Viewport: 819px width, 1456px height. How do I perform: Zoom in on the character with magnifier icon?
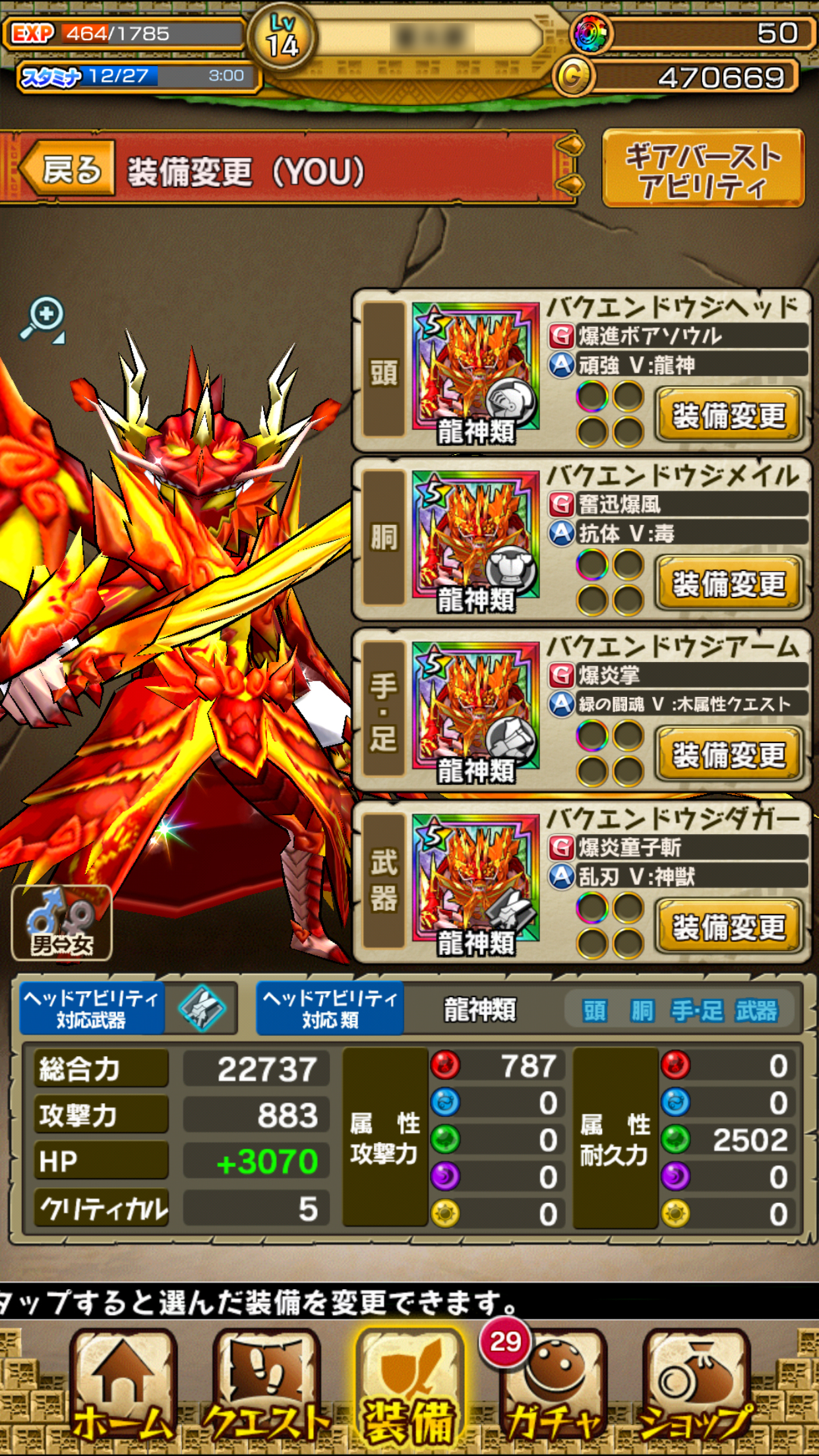coord(43,319)
